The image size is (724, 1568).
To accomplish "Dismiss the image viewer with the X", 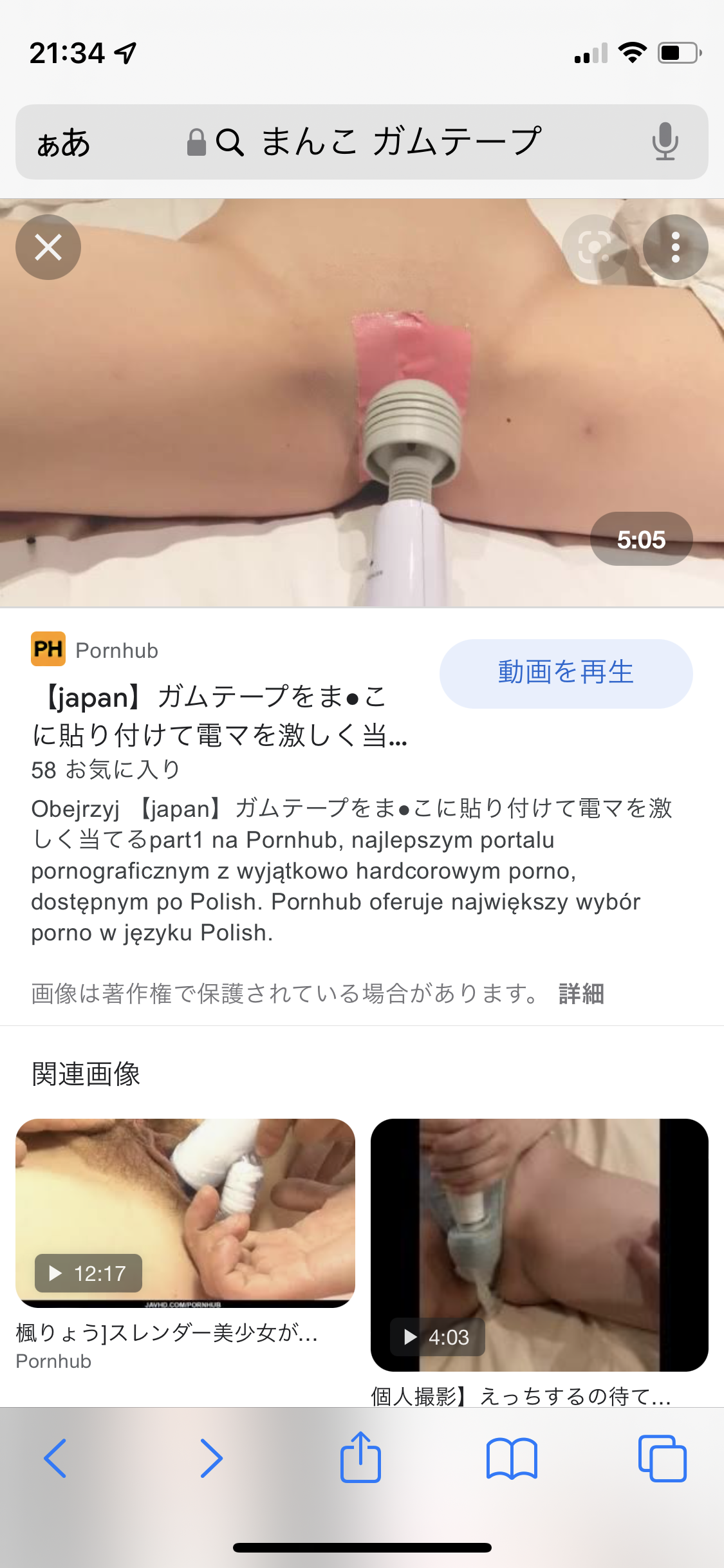I will point(48,247).
